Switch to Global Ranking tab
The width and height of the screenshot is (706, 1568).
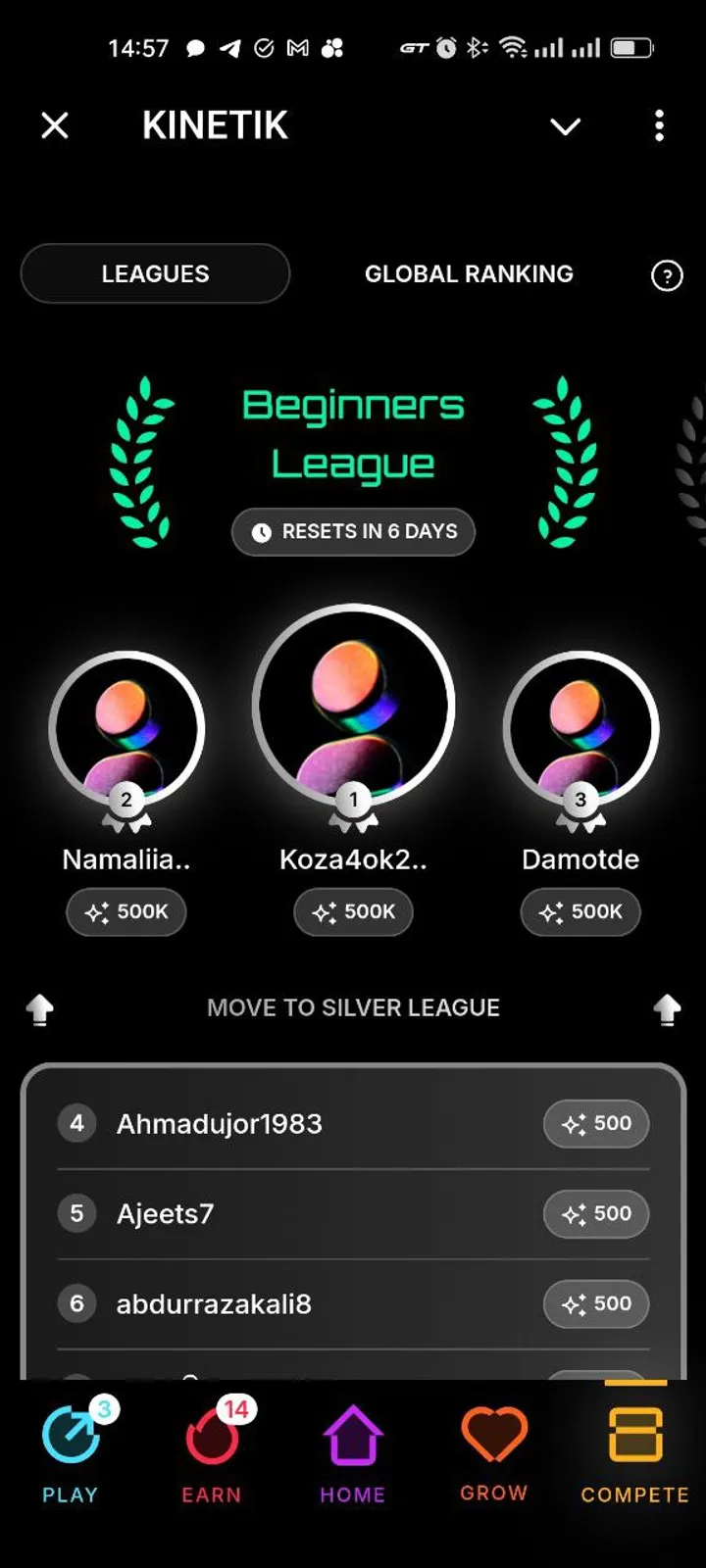click(469, 273)
